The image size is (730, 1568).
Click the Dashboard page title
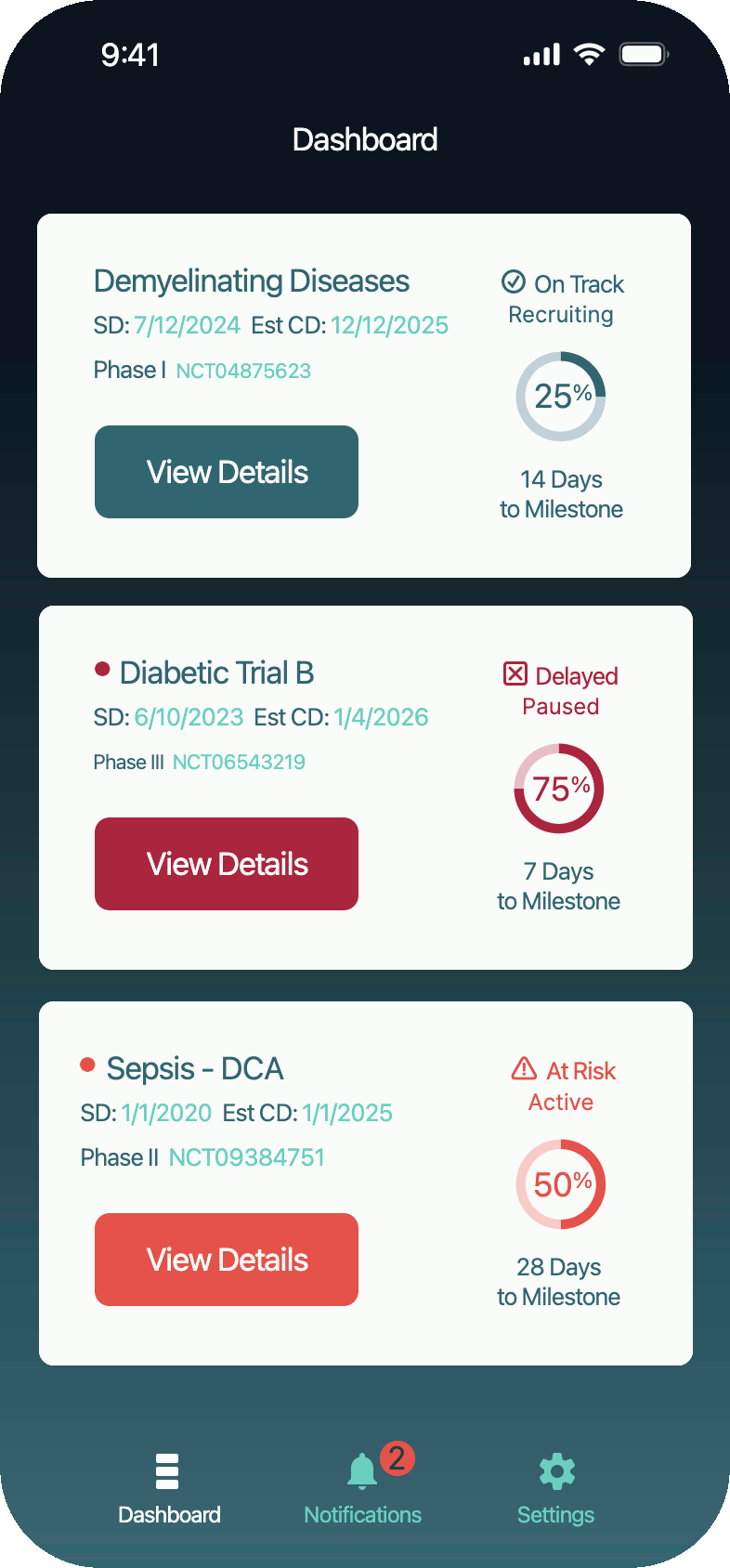365,139
